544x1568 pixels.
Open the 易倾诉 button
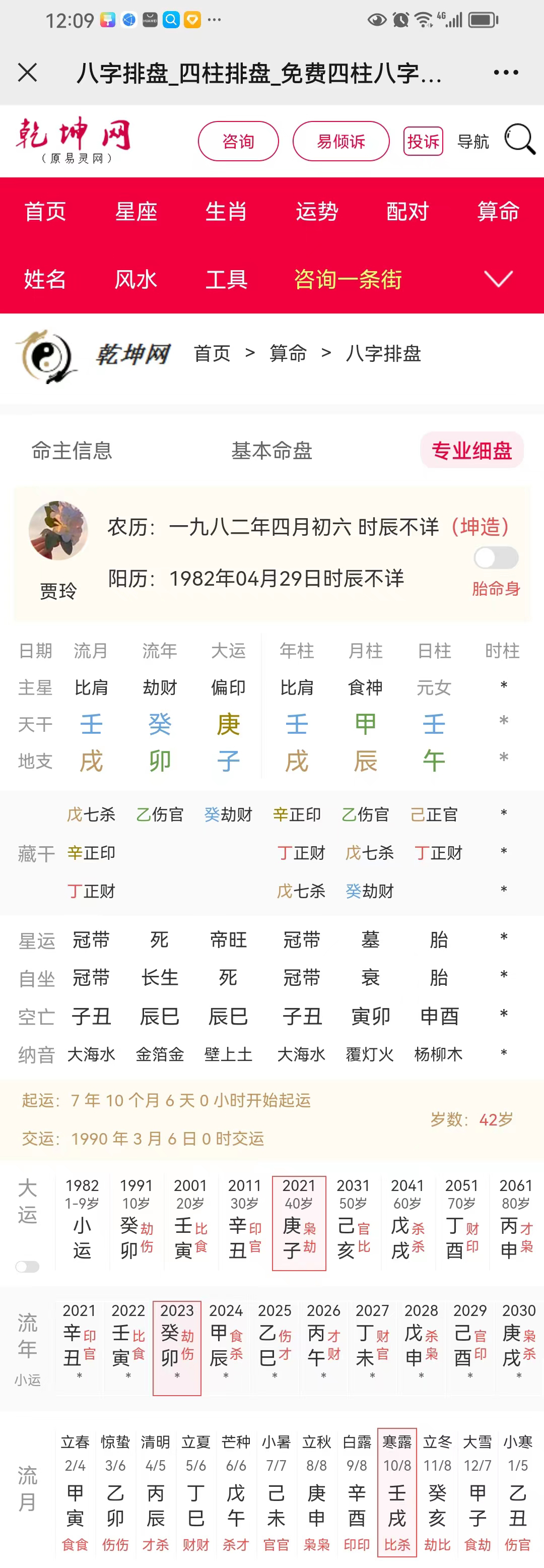pyautogui.click(x=341, y=141)
